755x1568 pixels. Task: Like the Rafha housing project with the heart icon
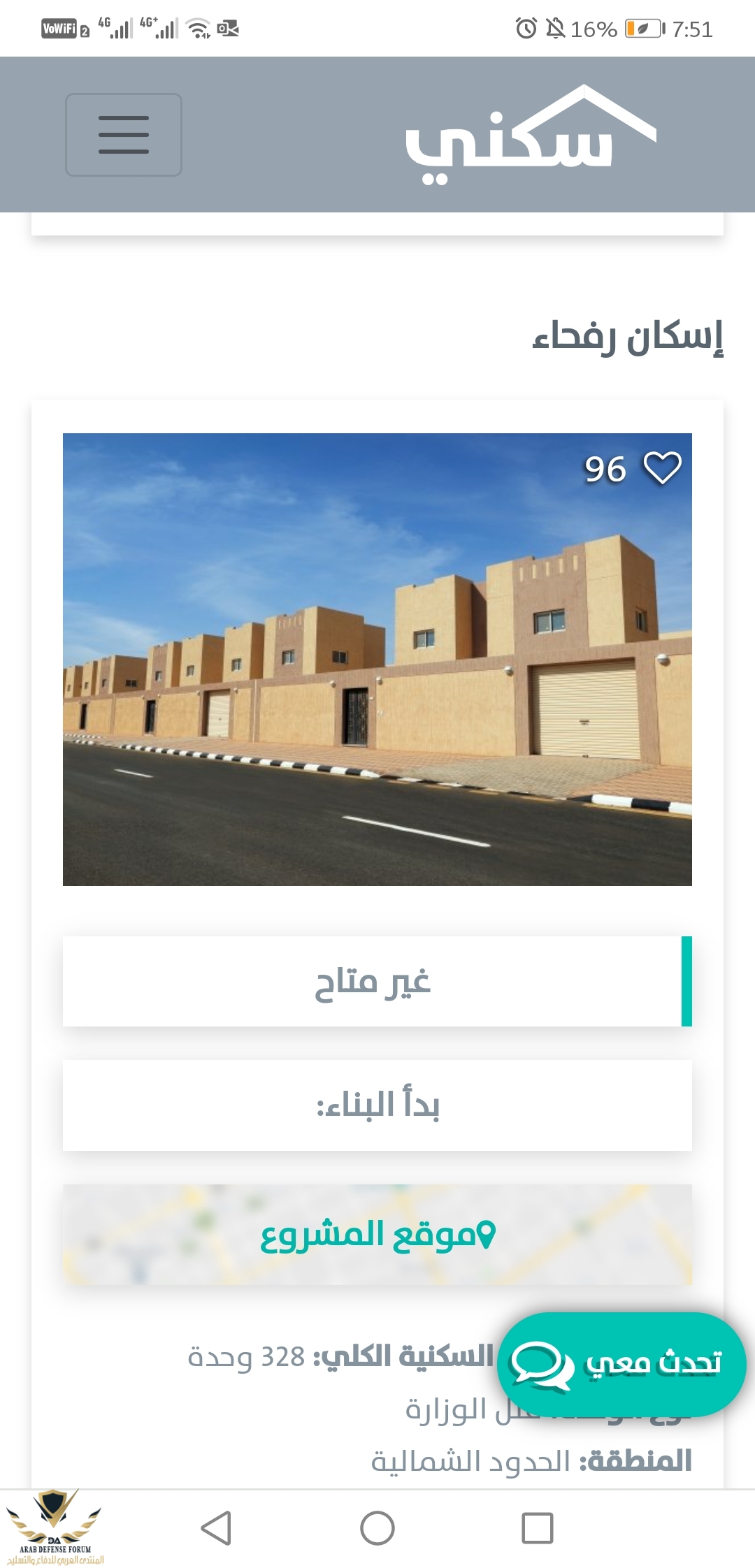pyautogui.click(x=661, y=467)
